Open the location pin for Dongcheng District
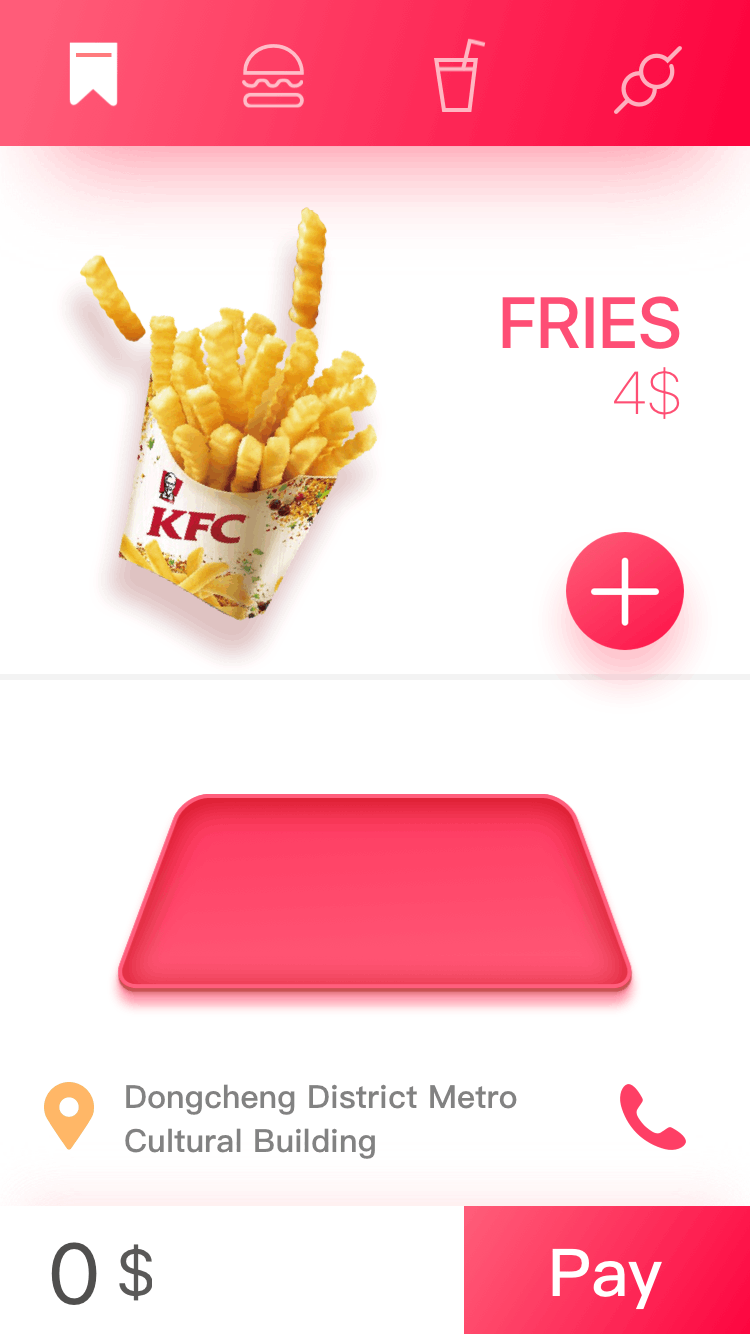This screenshot has height=1334, width=750. coord(69,1115)
